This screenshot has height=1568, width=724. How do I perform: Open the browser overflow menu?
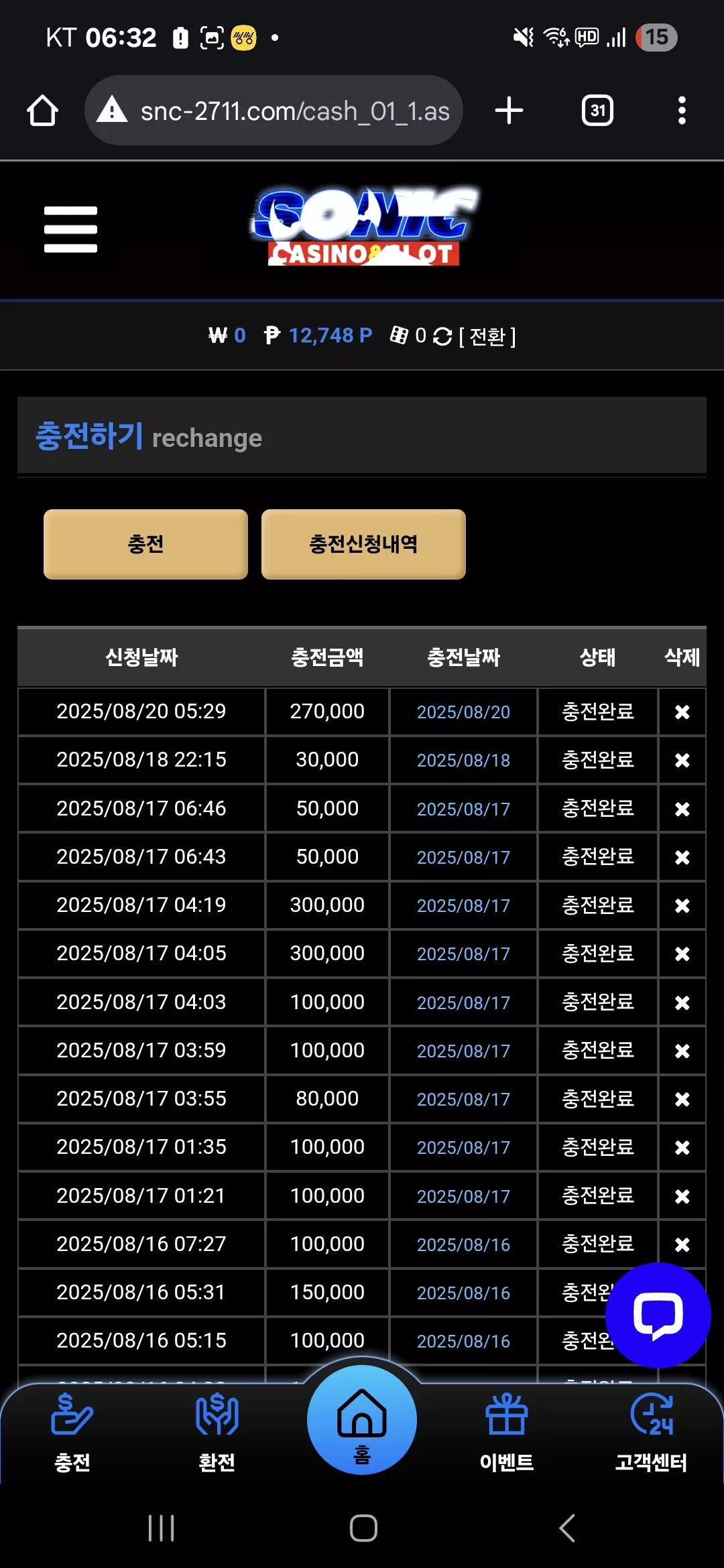682,111
